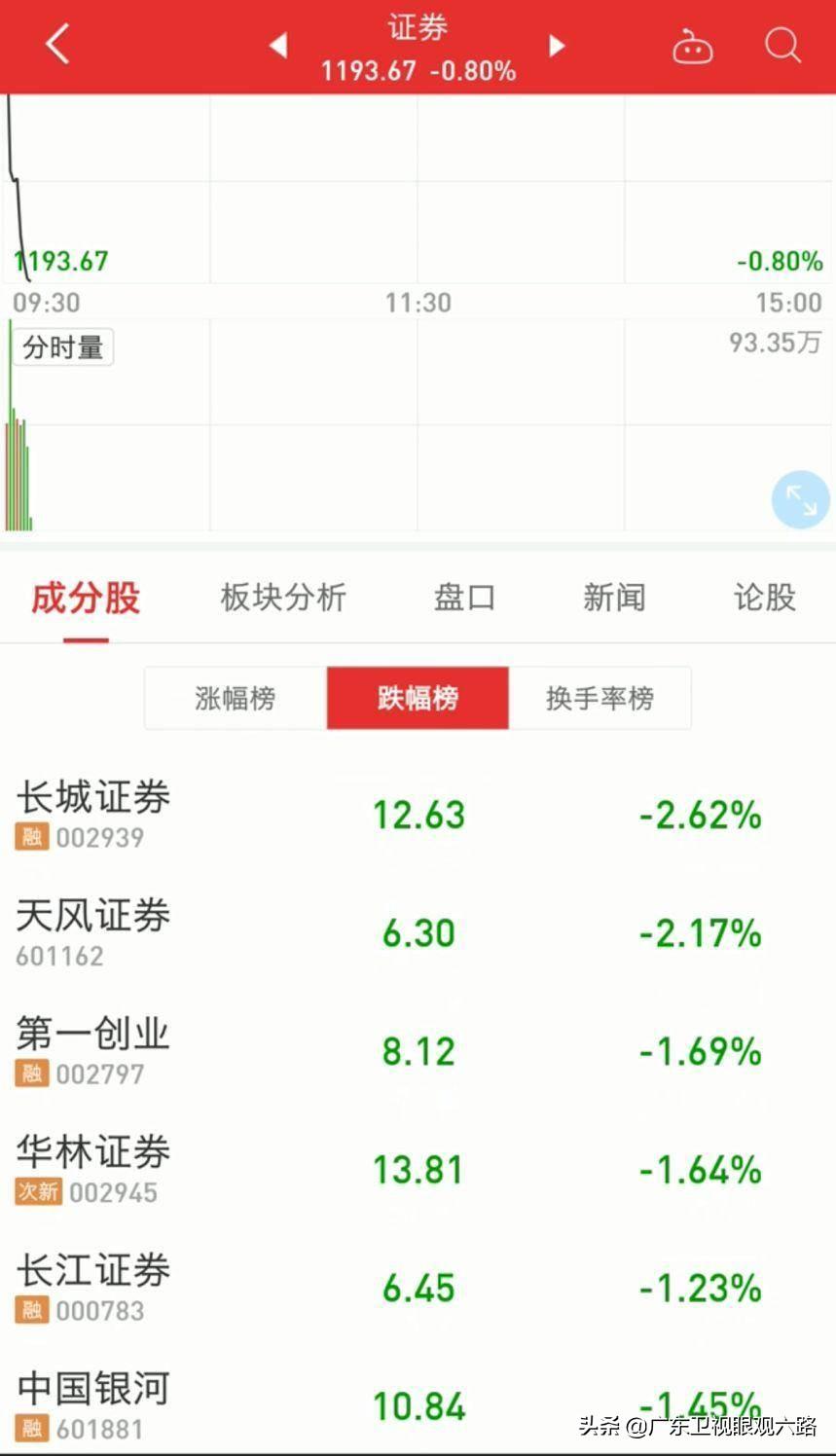The height and width of the screenshot is (1456, 836).
Task: Go back using the top-left arrow
Action: point(57,45)
